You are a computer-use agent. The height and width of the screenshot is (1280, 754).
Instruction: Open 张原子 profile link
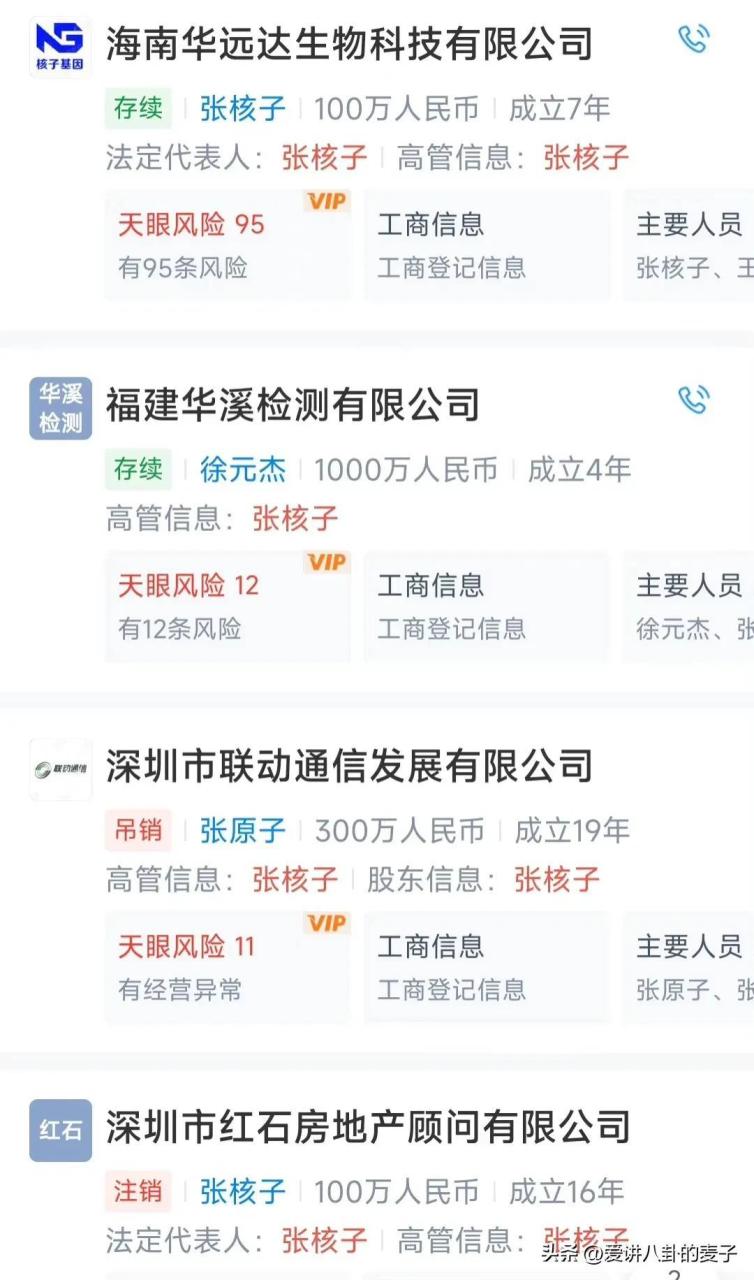click(x=243, y=831)
